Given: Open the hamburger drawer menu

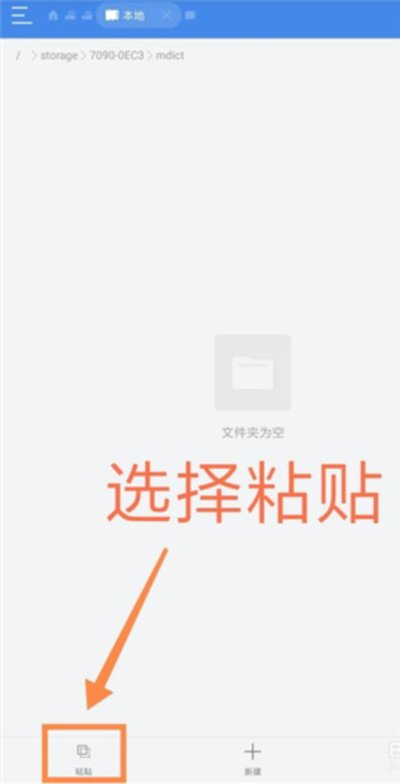Looking at the screenshot, I should [22, 16].
